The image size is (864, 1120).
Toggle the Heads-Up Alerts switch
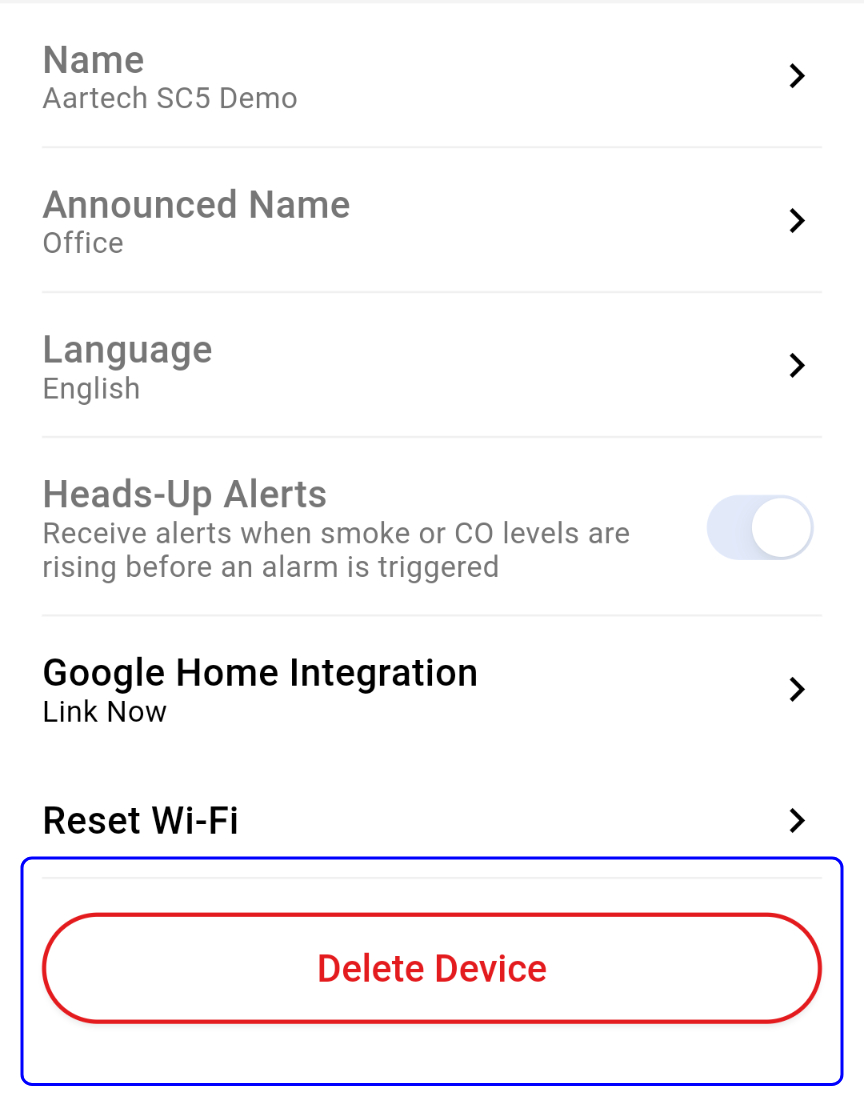tap(759, 527)
